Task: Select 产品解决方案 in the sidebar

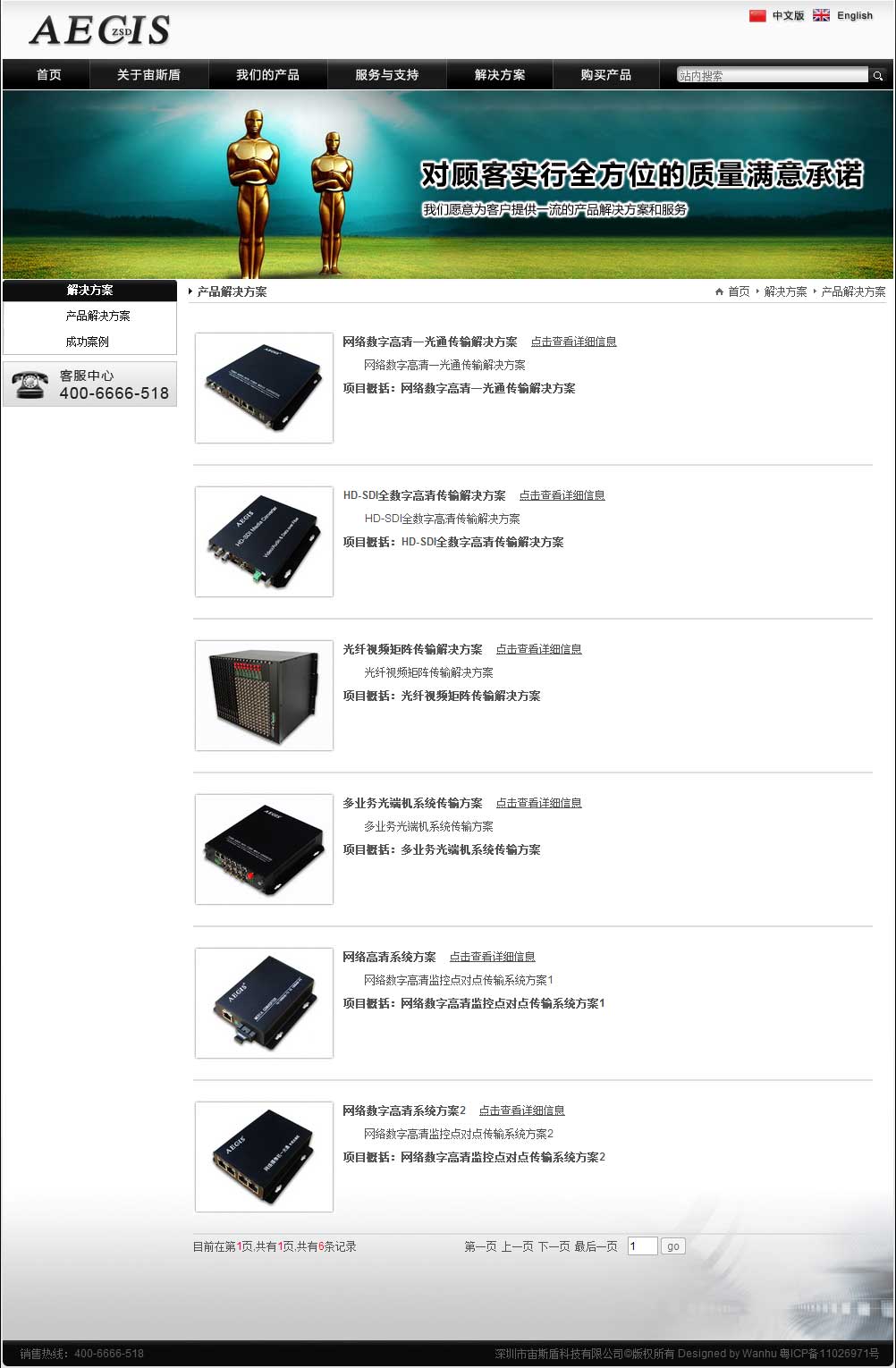Action: [x=97, y=316]
